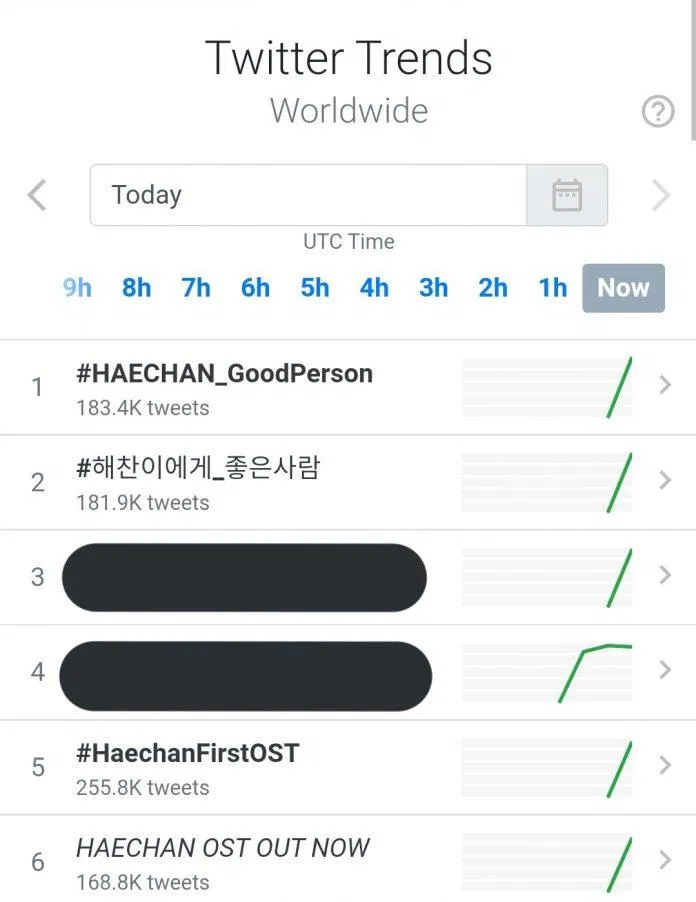
Task: Switch to the 1h time tab
Action: (552, 288)
